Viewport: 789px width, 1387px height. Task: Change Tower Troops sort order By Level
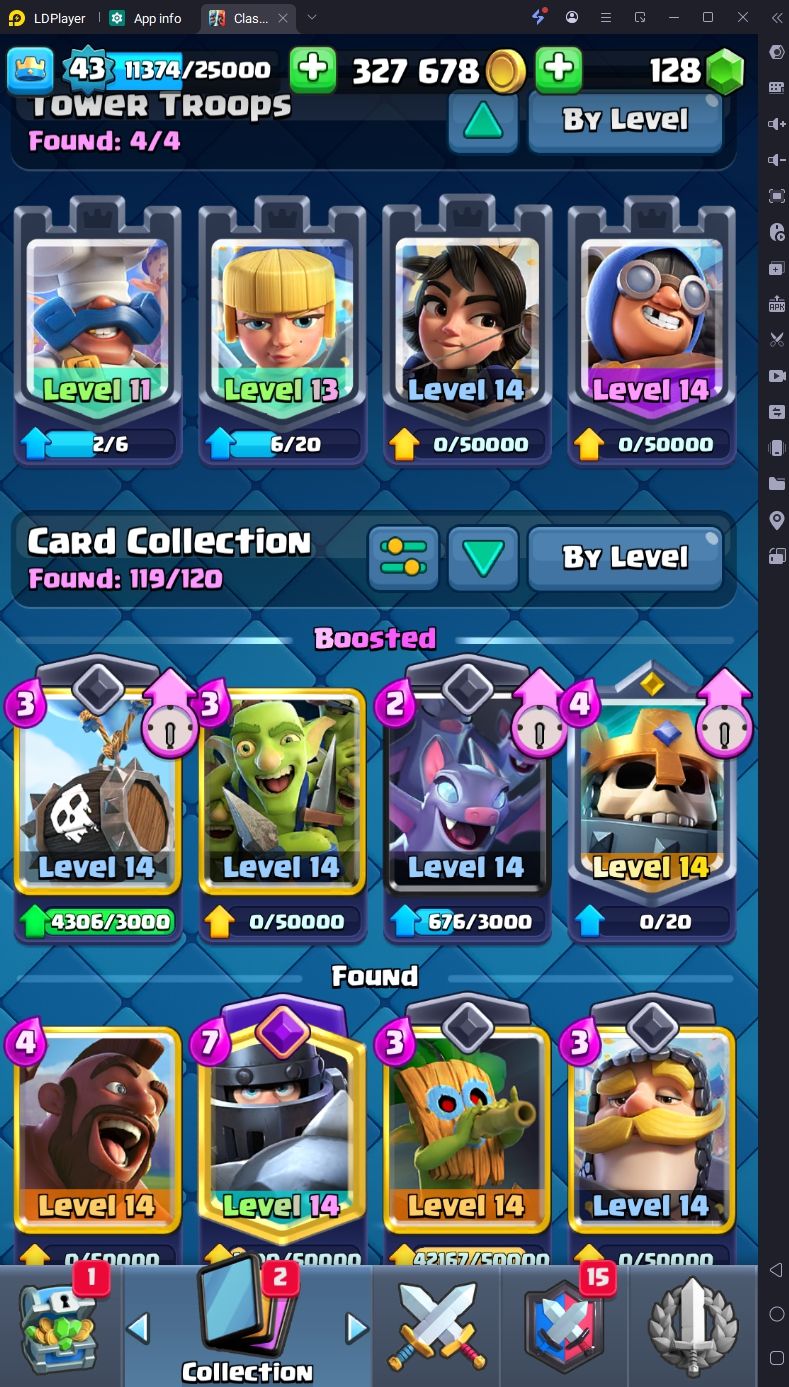[x=625, y=120]
